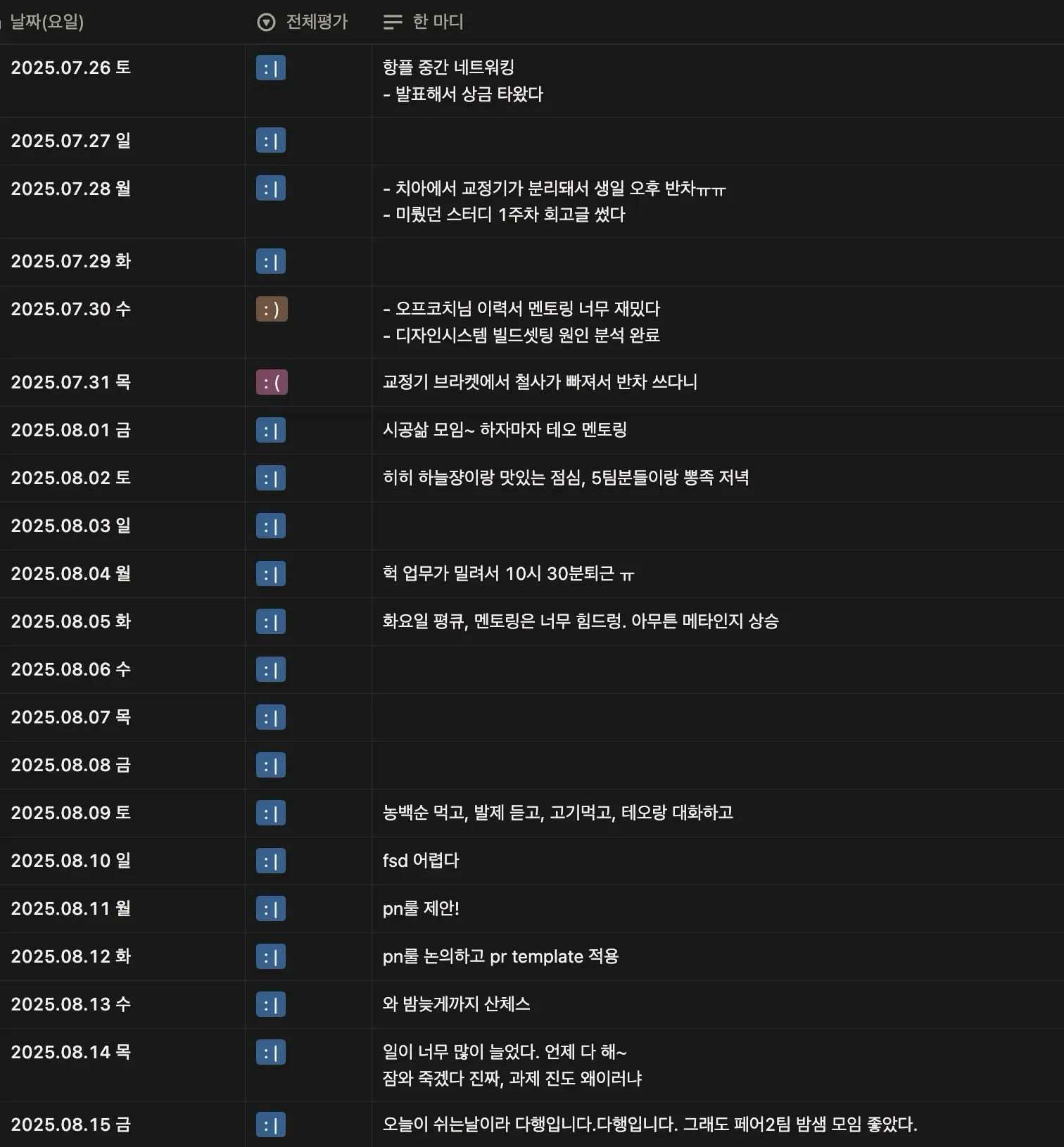
Task: Open the 2025.07.28 월 entry
Action: coord(70,189)
